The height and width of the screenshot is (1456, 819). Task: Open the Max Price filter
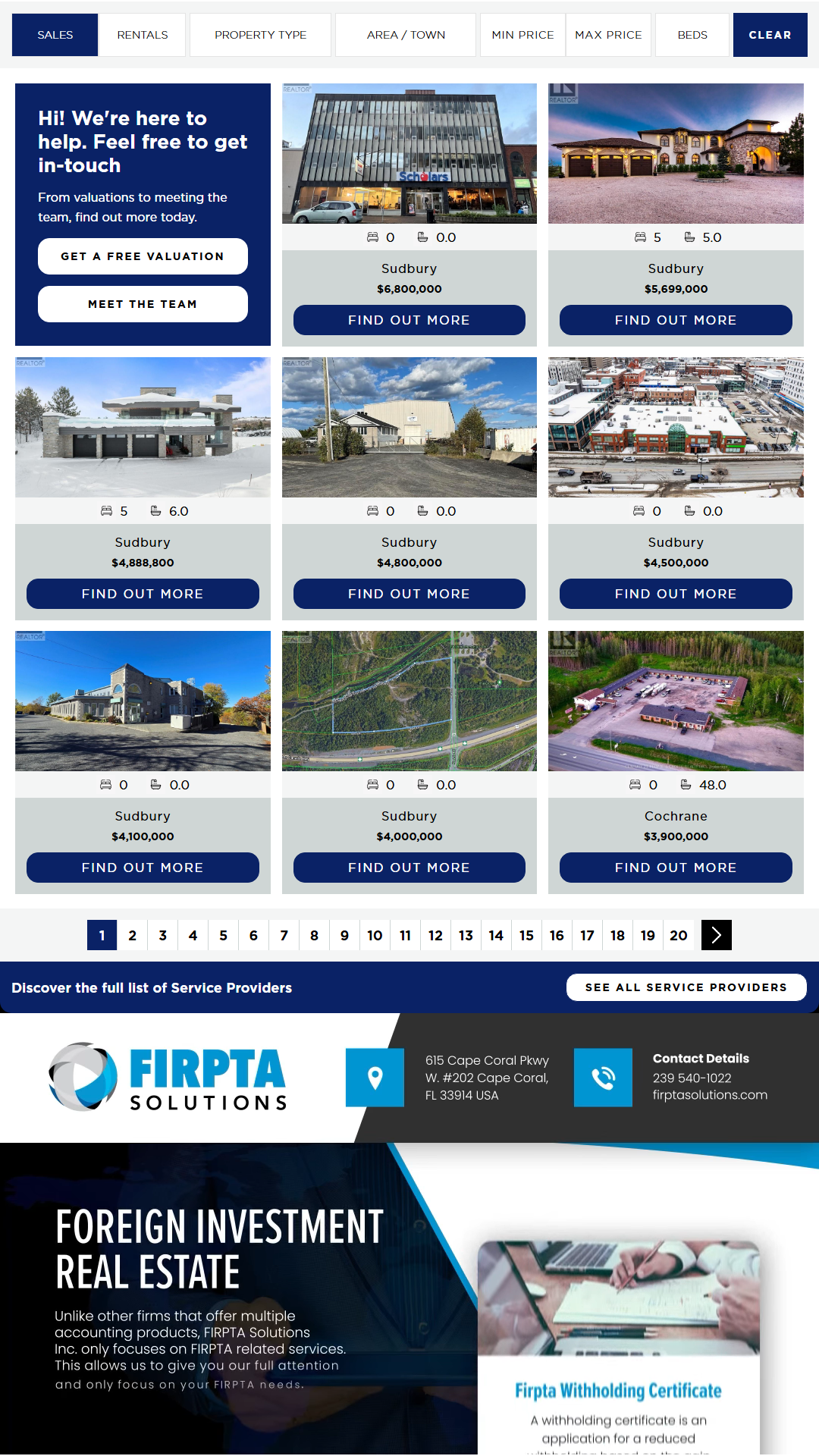click(608, 35)
